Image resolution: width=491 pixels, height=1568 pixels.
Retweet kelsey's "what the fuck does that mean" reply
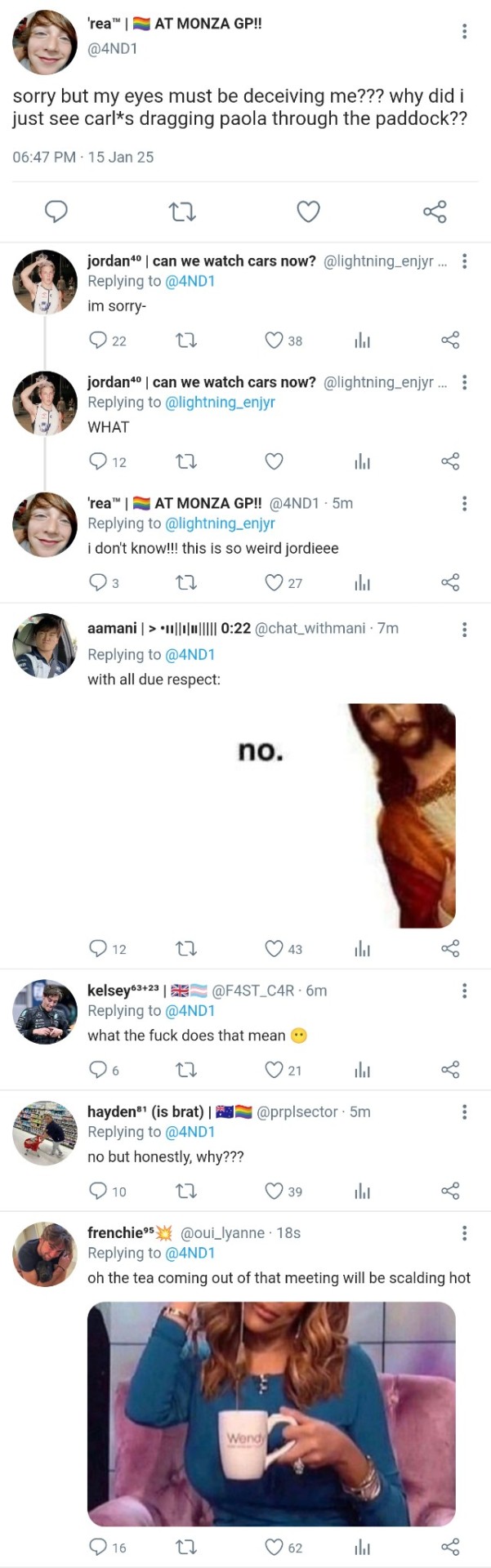pyautogui.click(x=186, y=1070)
